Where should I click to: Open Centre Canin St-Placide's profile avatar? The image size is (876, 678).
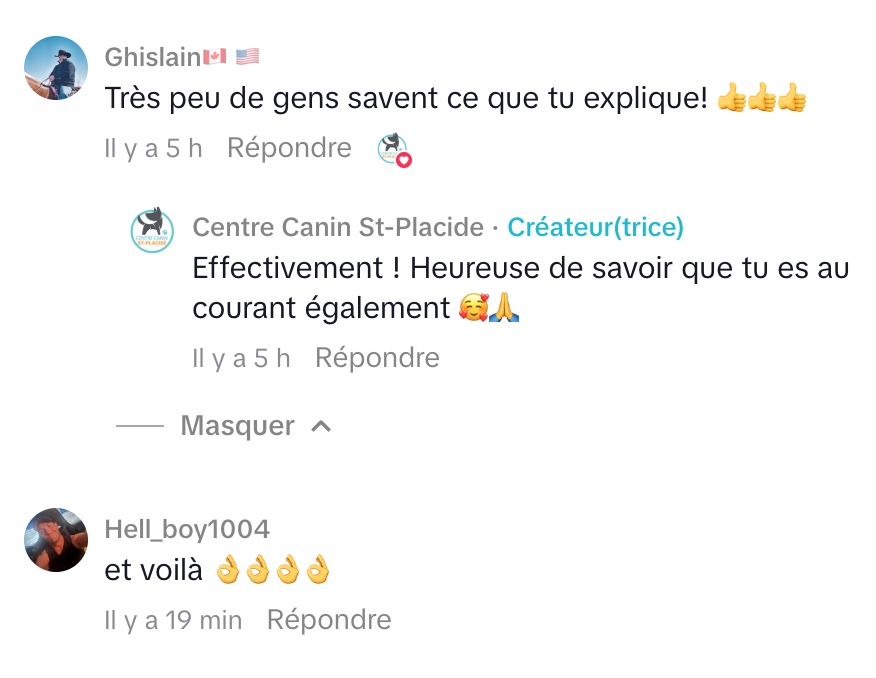(152, 231)
